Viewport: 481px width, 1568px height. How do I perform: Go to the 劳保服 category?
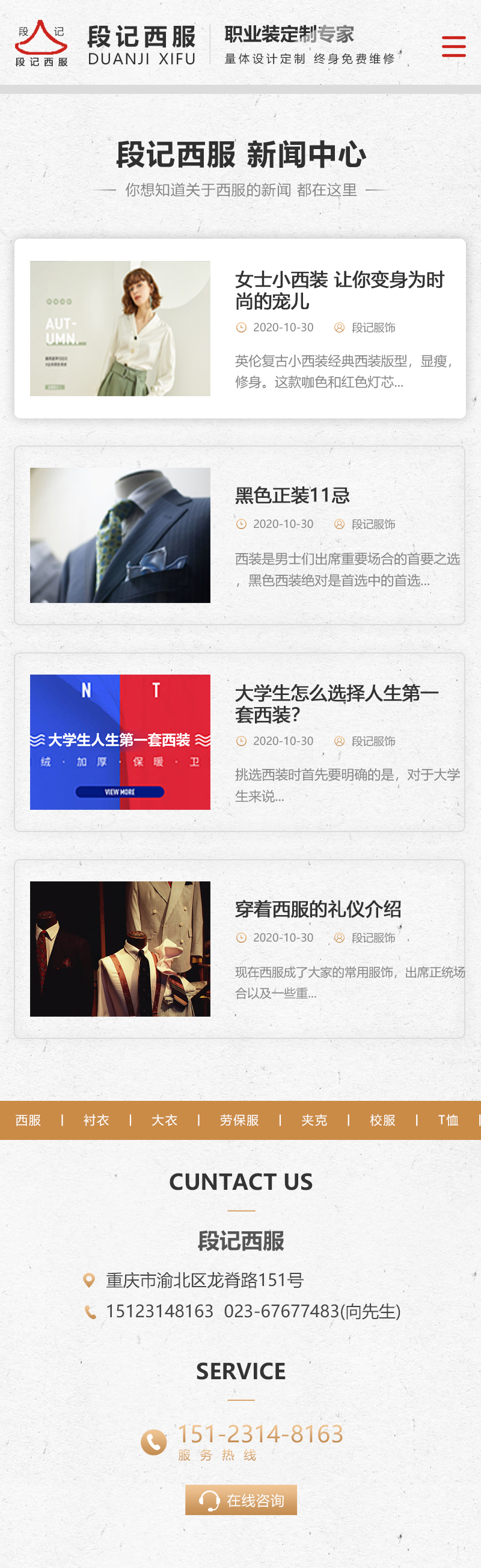tap(239, 1120)
